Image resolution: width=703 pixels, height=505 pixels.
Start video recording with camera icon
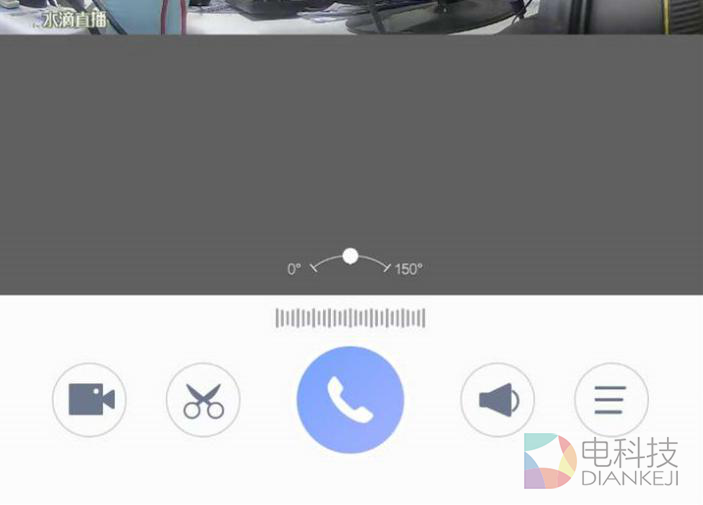(90, 400)
